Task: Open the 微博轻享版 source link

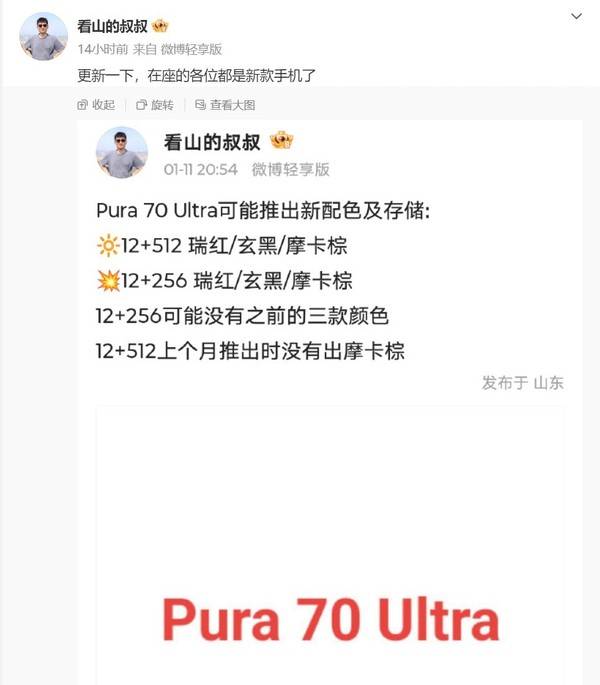Action: (x=192, y=48)
